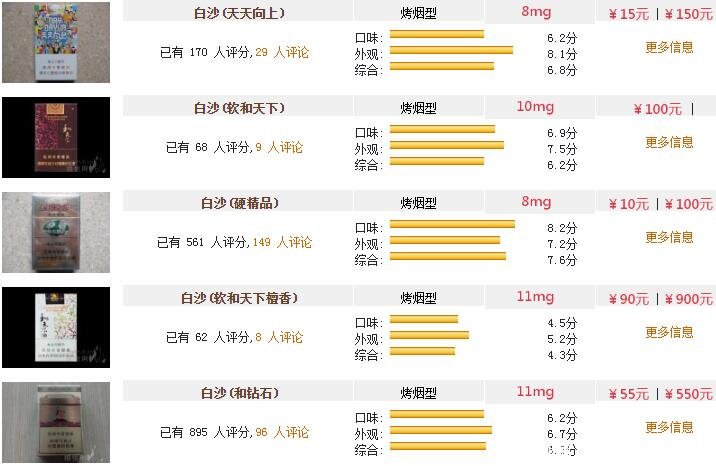
Task: Open 更多信息 for 白沙(硬精品)
Action: coord(669,237)
